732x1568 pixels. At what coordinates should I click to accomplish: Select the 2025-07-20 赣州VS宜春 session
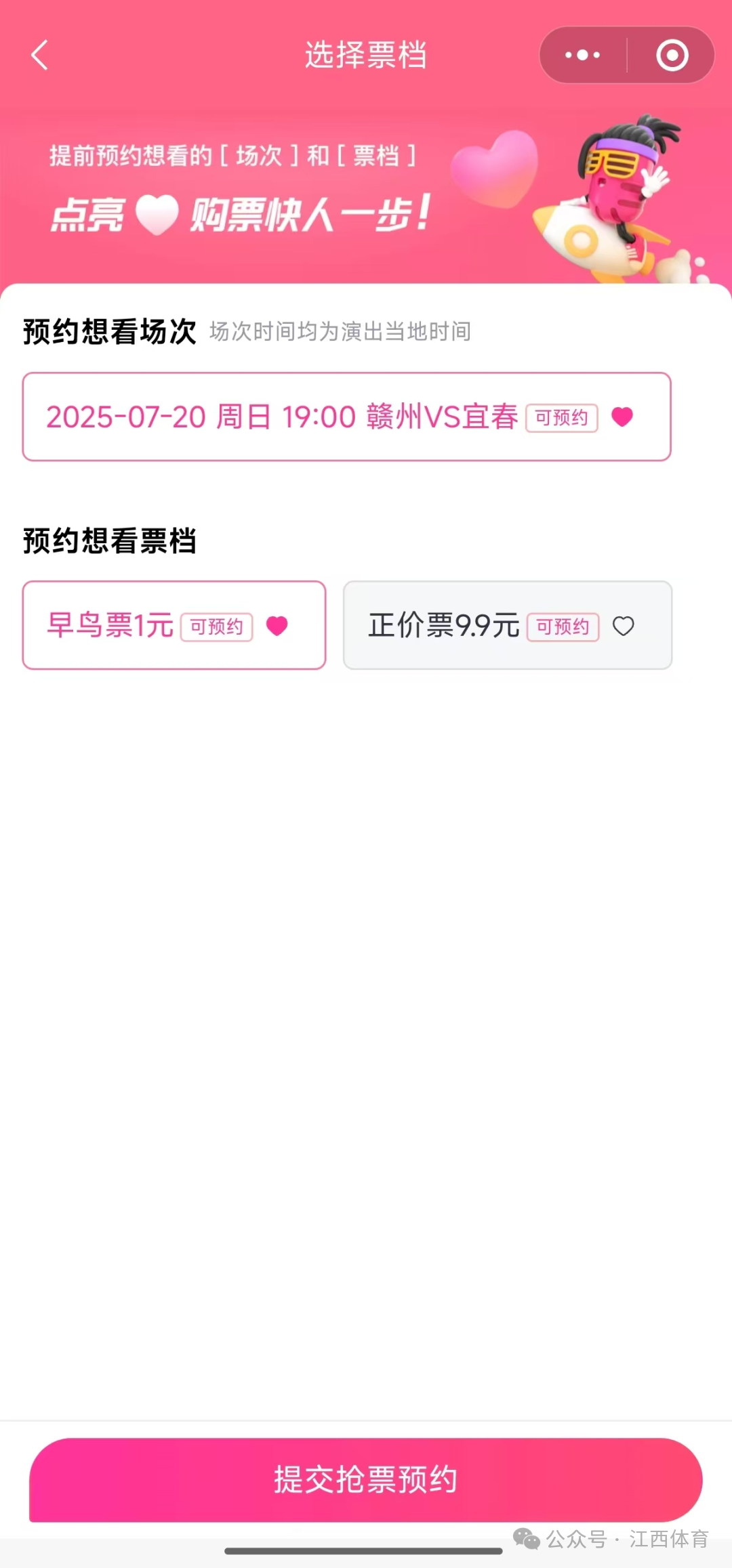(x=347, y=417)
